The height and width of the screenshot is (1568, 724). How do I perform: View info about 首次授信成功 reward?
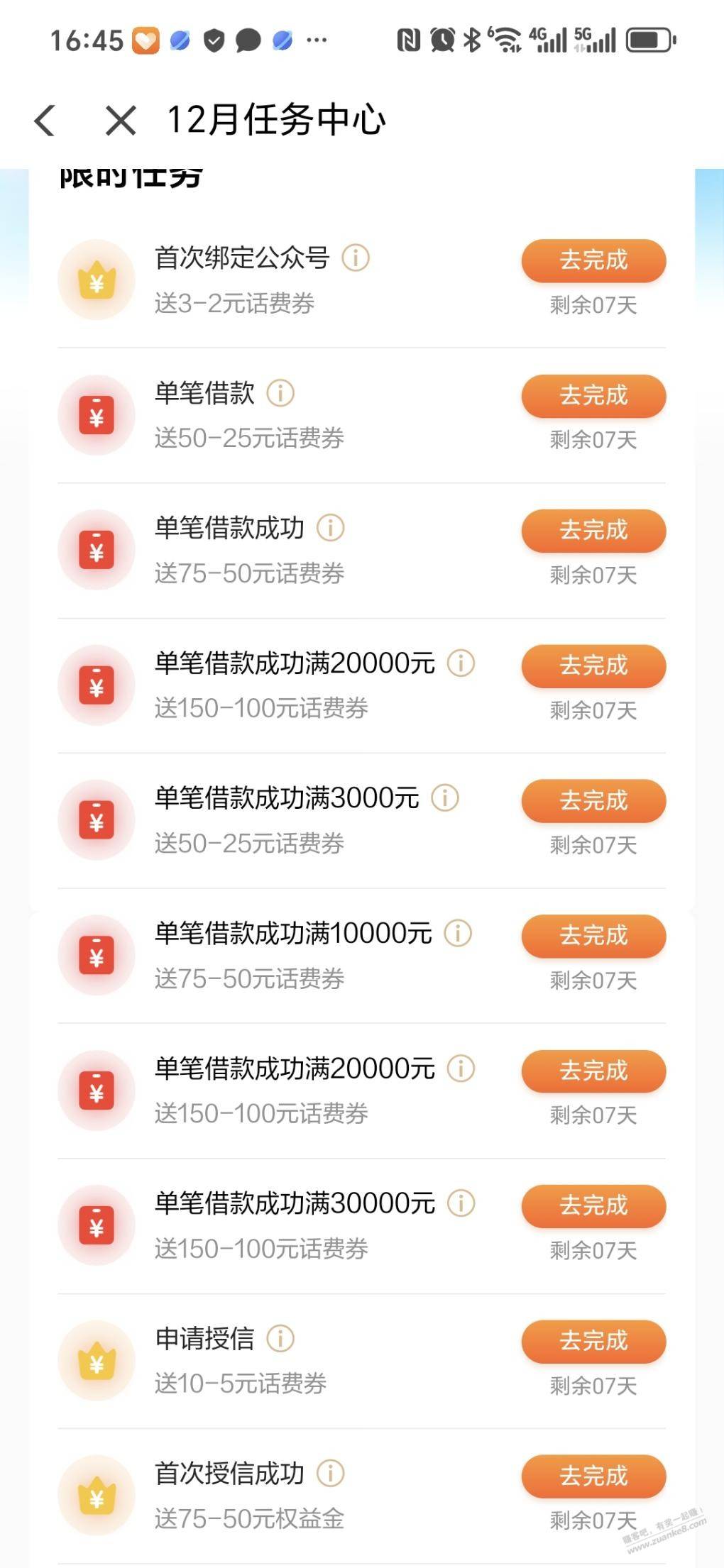[x=330, y=1474]
